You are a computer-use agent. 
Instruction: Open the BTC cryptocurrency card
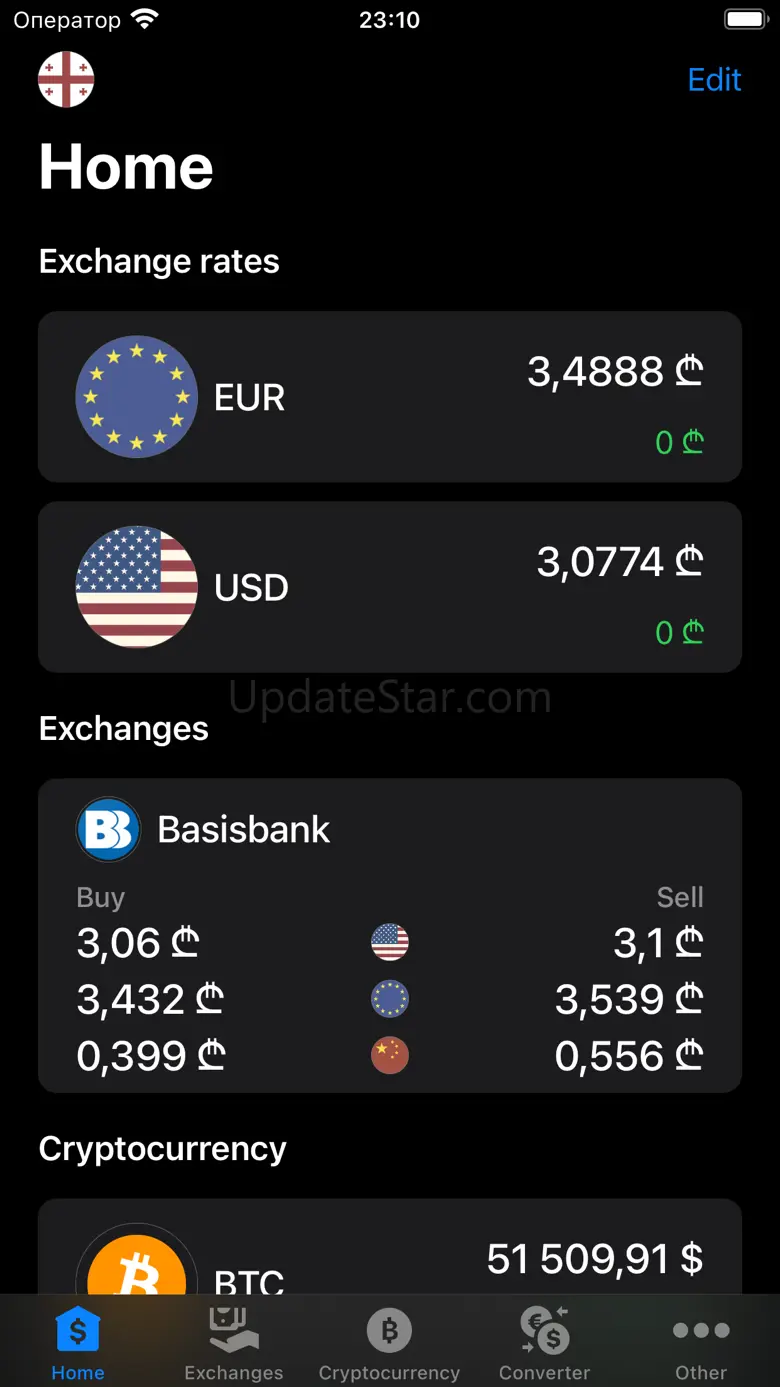tap(390, 1247)
